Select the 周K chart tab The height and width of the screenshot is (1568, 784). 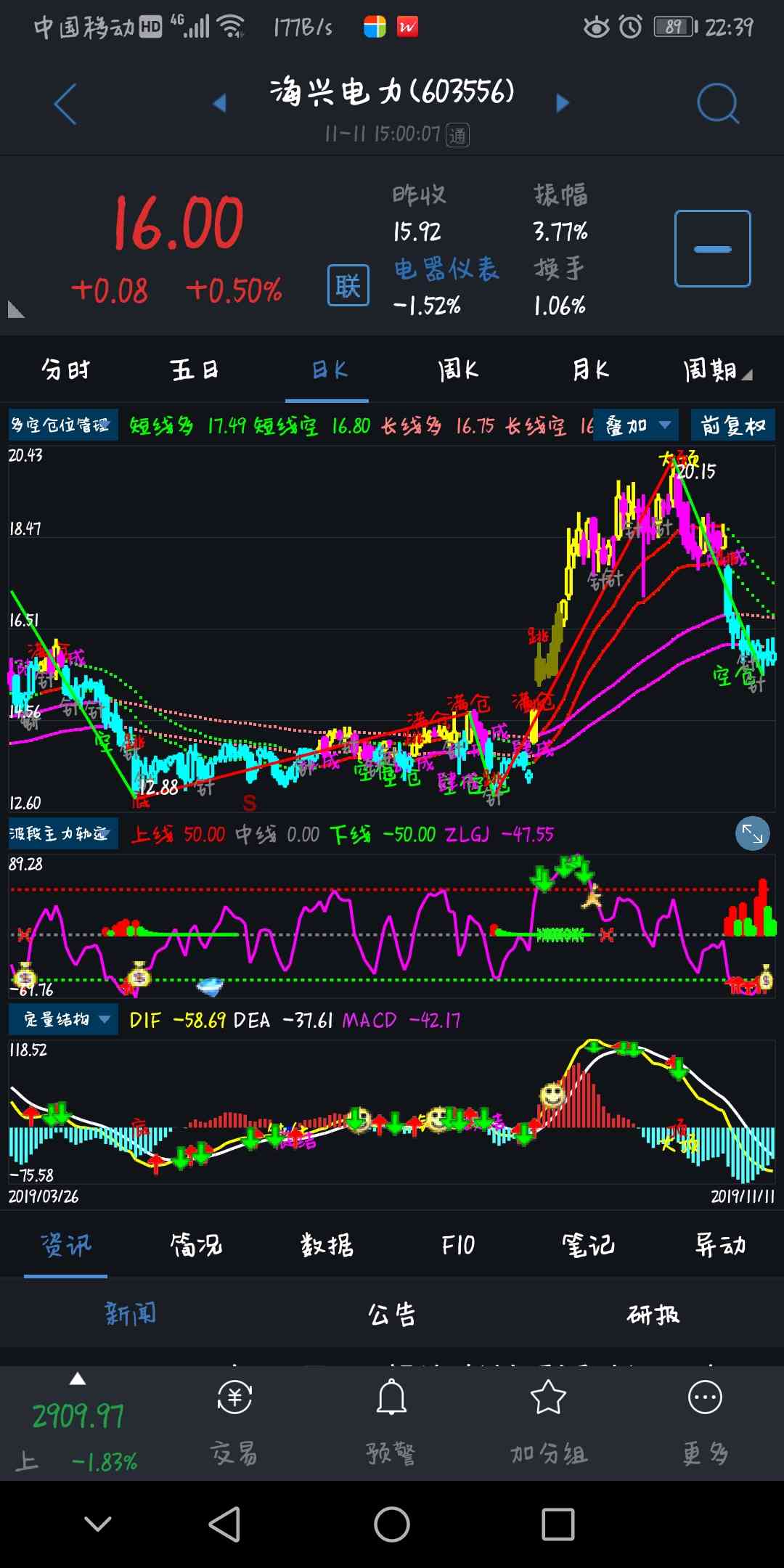pyautogui.click(x=458, y=370)
